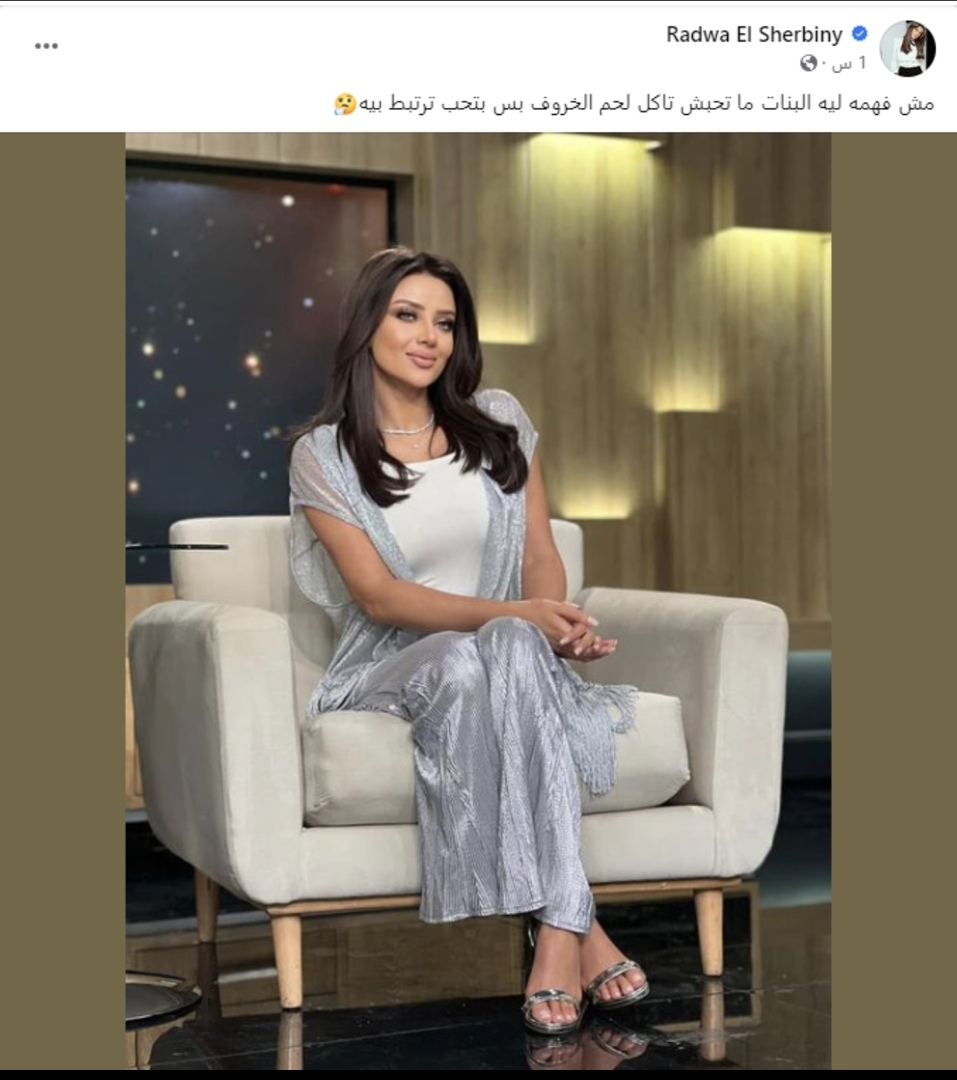
Task: Open the post's three-dot options menu
Action: pos(46,46)
